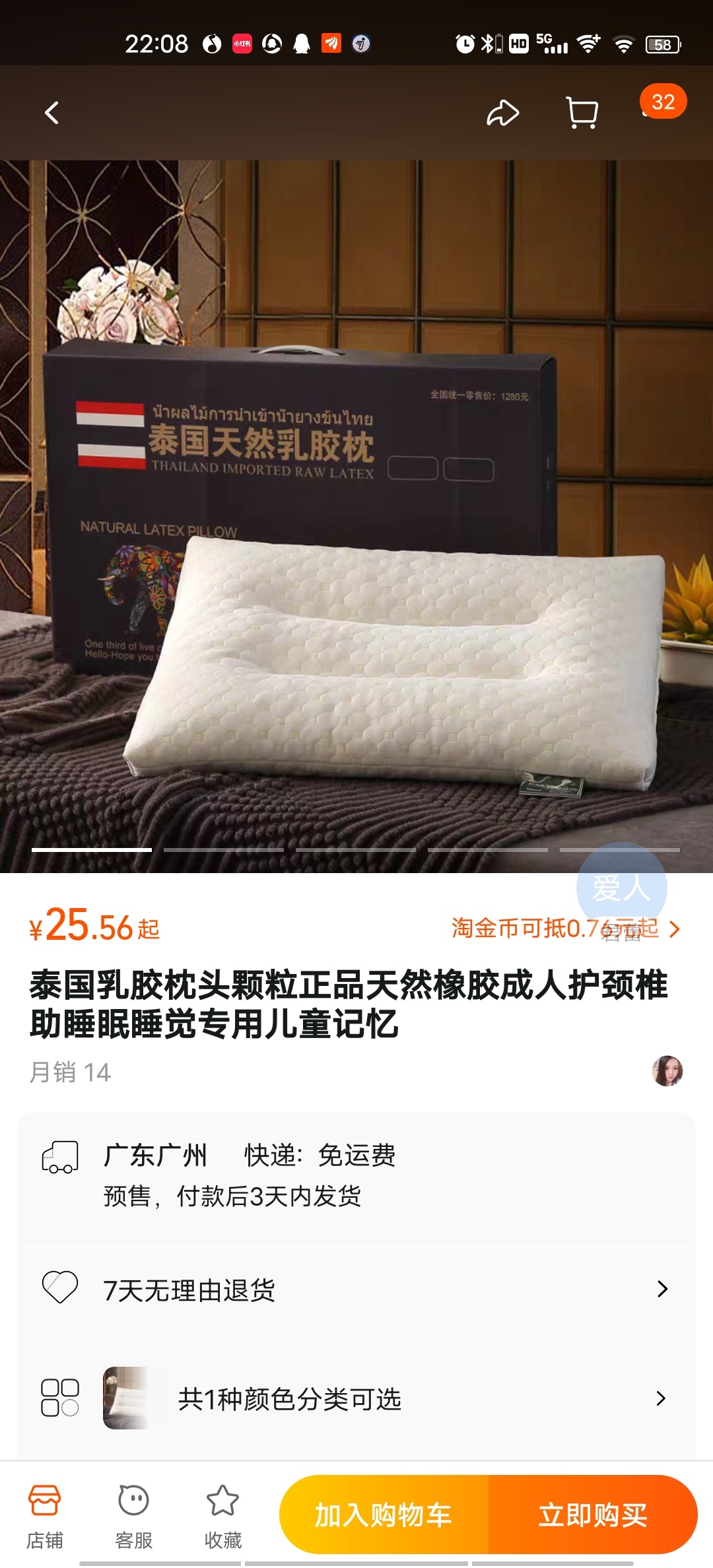Image resolution: width=713 pixels, height=1568 pixels.
Task: Choose from 共1种颜色分类可选 options
Action: [x=356, y=1398]
